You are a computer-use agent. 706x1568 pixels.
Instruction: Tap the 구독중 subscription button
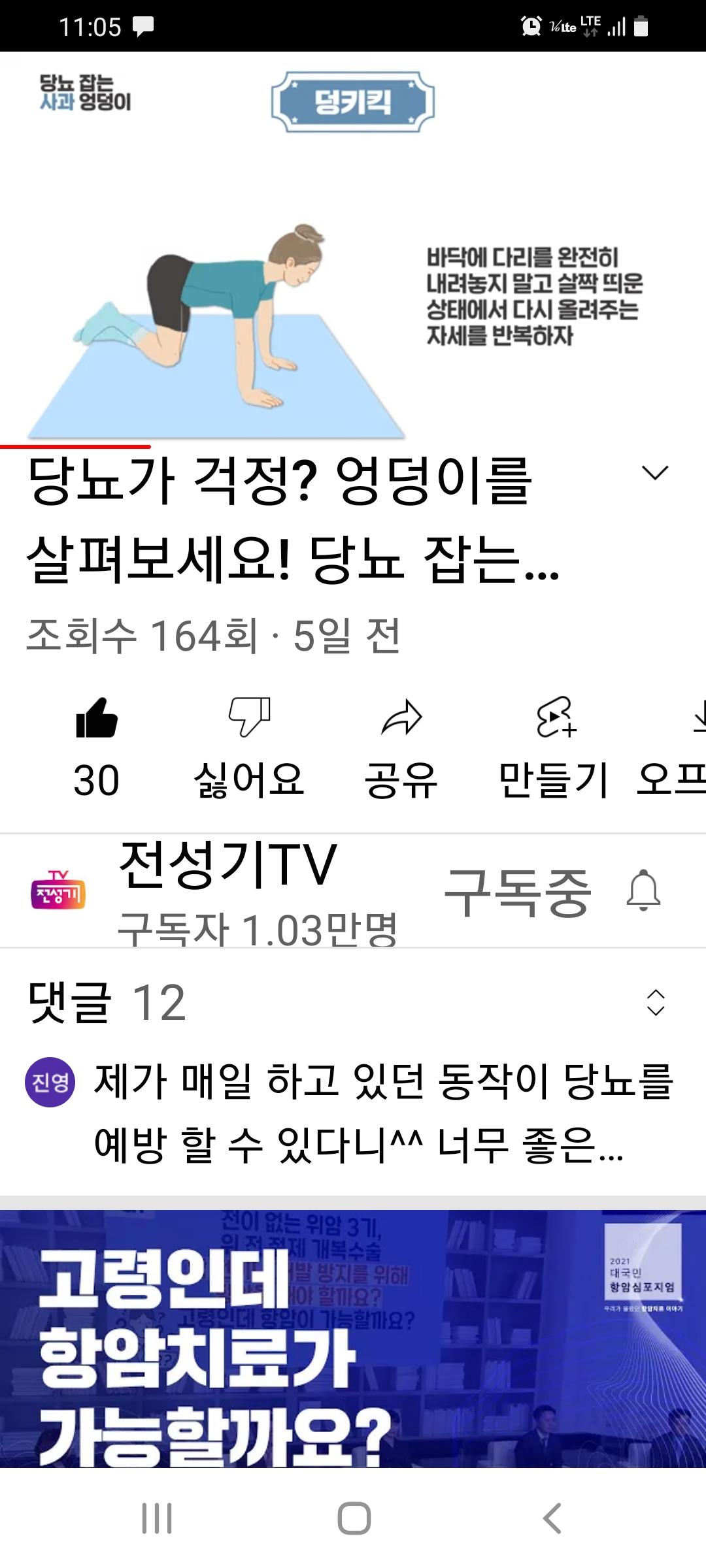(x=517, y=892)
